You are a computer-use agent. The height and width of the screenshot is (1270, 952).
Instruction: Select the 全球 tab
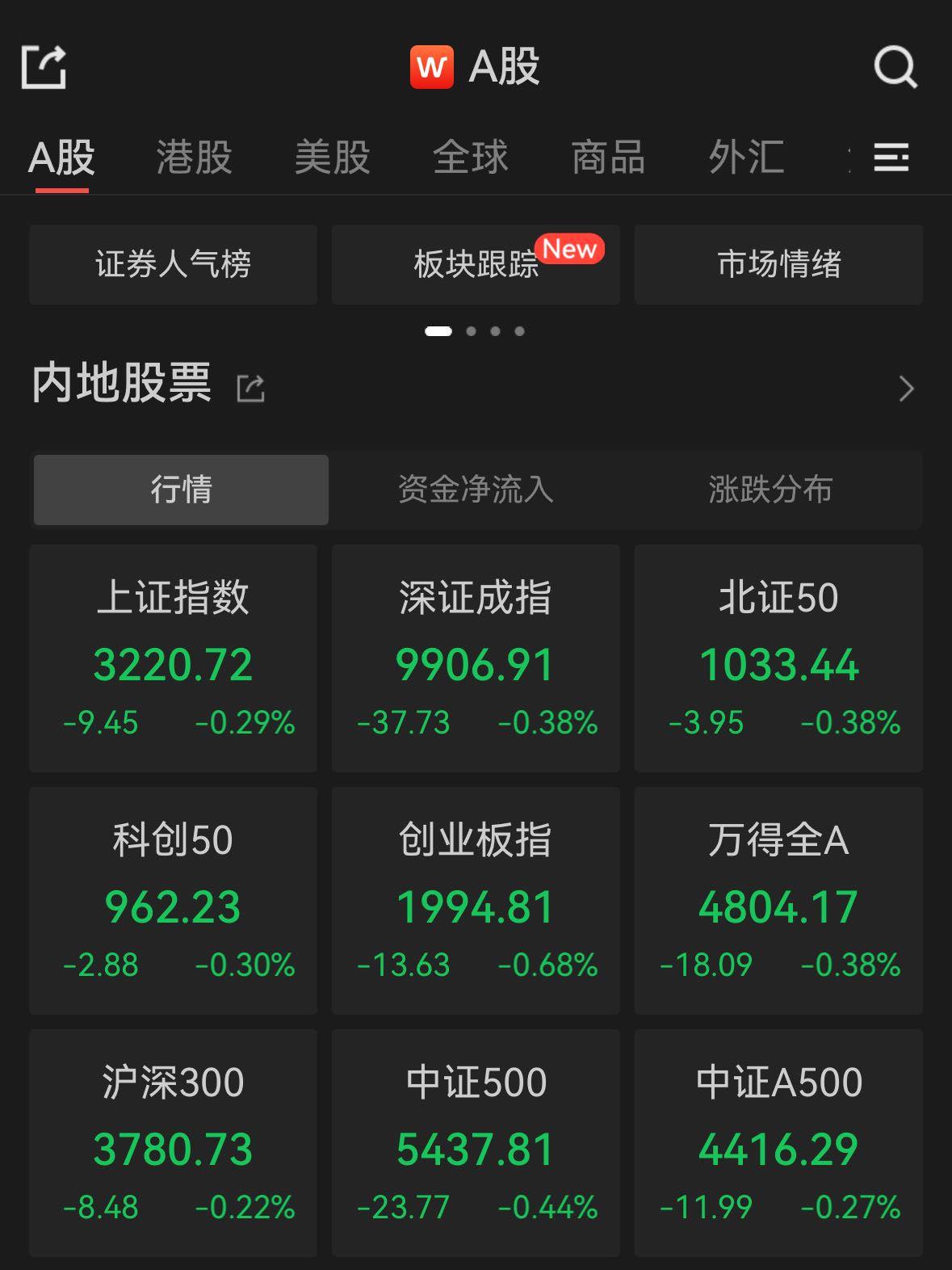tap(471, 157)
